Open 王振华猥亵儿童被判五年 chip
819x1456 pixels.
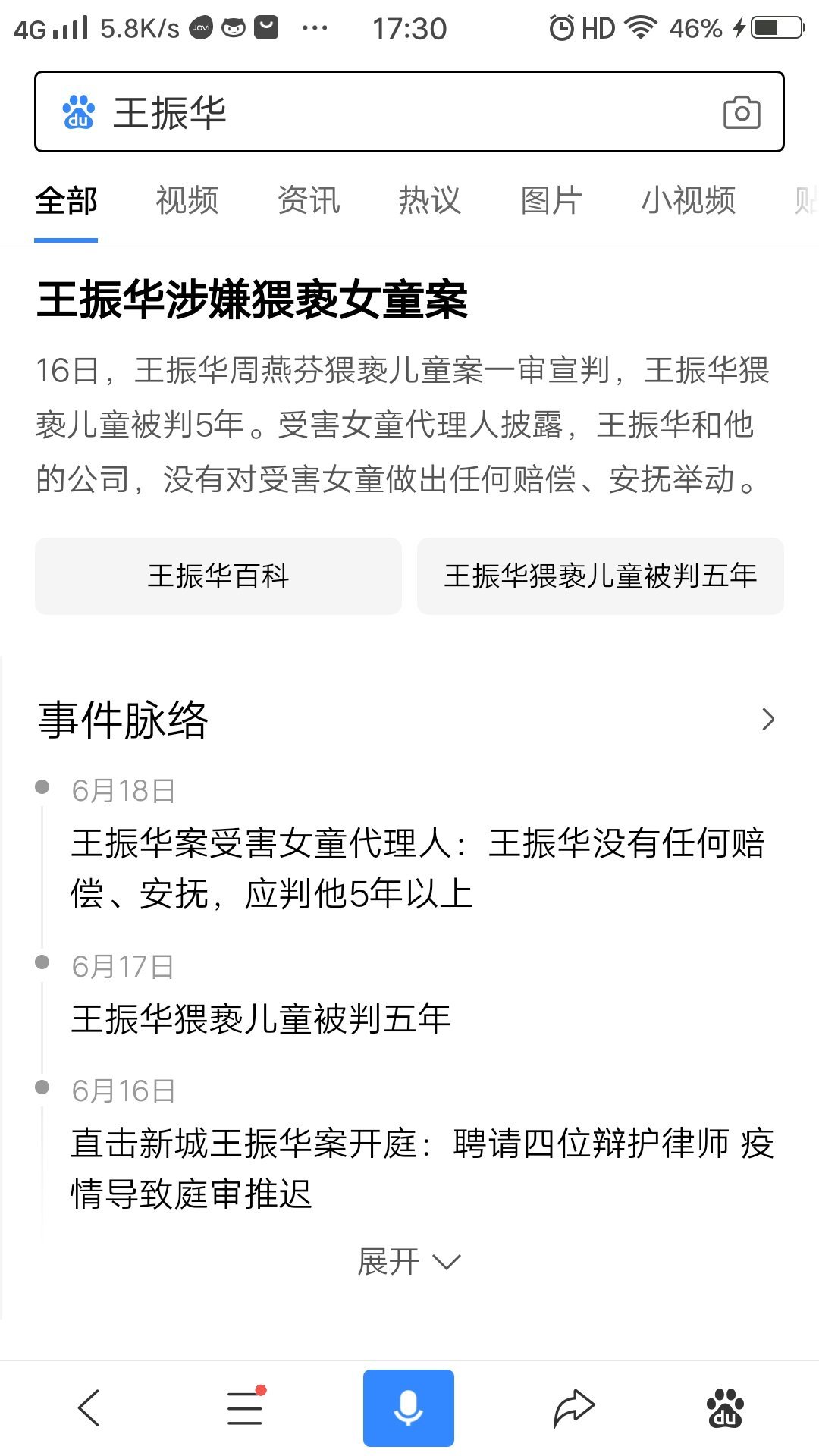pyautogui.click(x=600, y=576)
